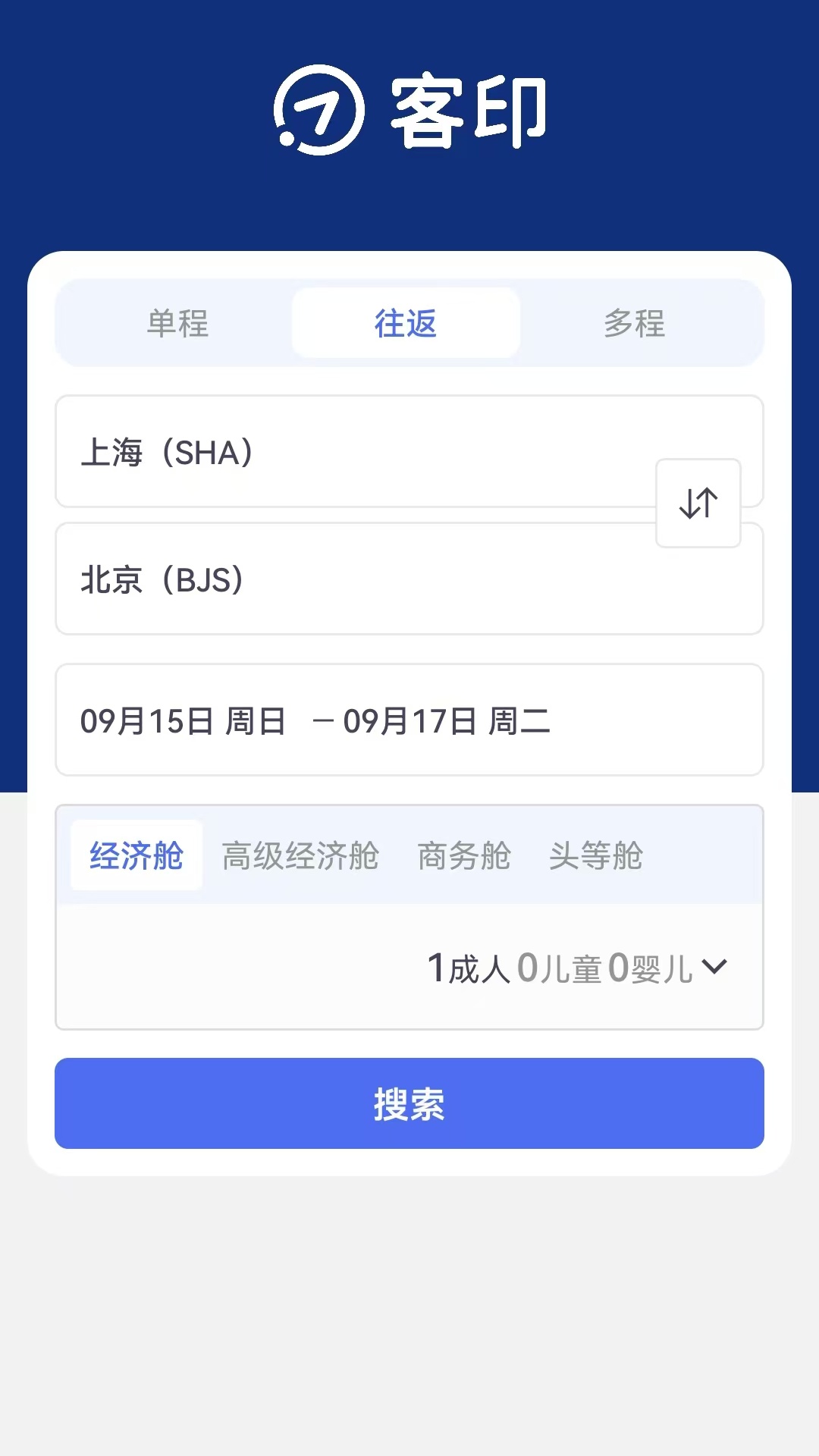Viewport: 819px width, 1456px height.
Task: Choose 头等舱 cabin class
Action: pos(596,855)
